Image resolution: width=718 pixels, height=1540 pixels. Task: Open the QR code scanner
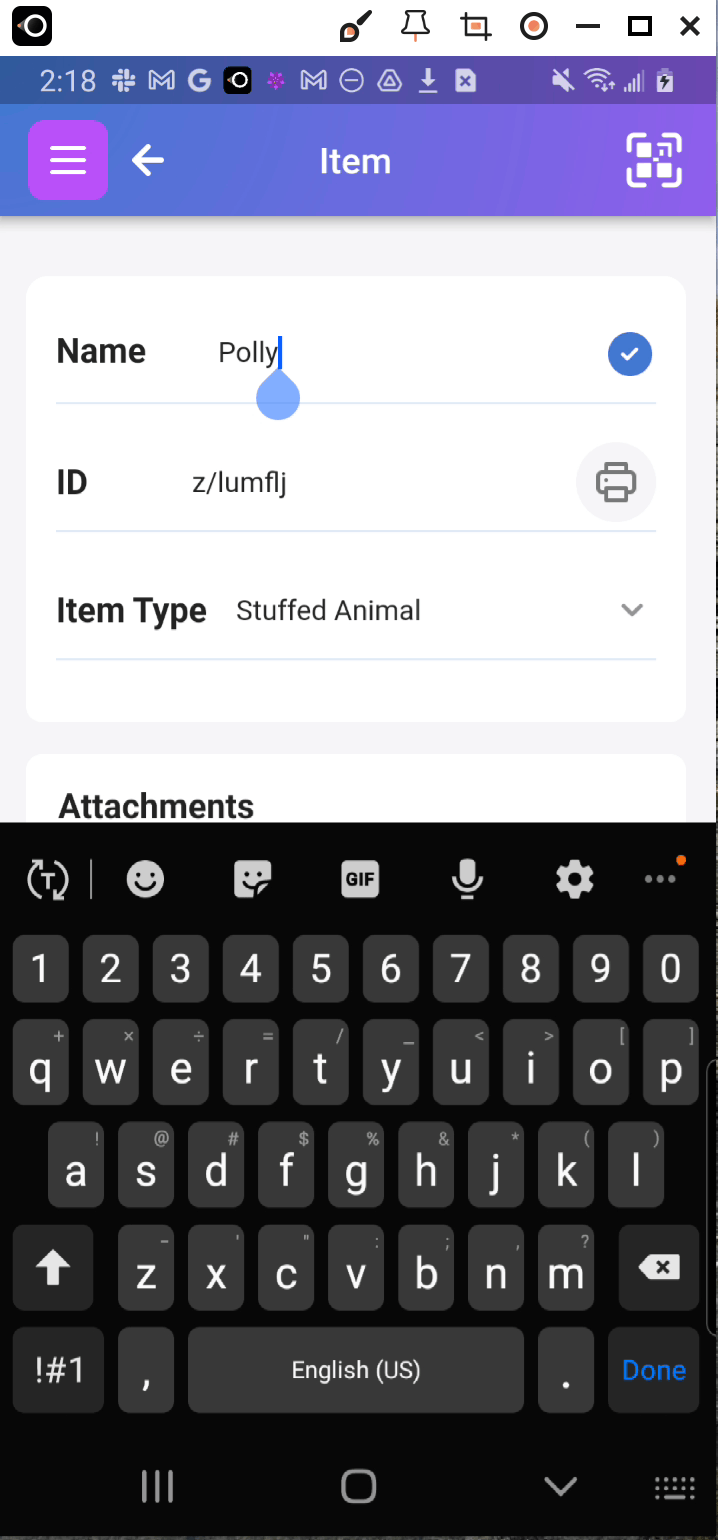[x=654, y=160]
